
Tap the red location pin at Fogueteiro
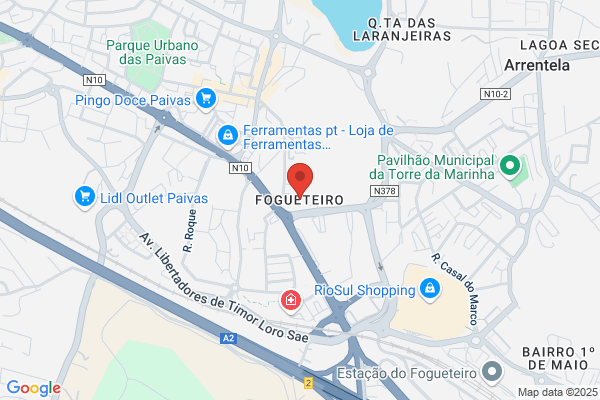coord(300,180)
